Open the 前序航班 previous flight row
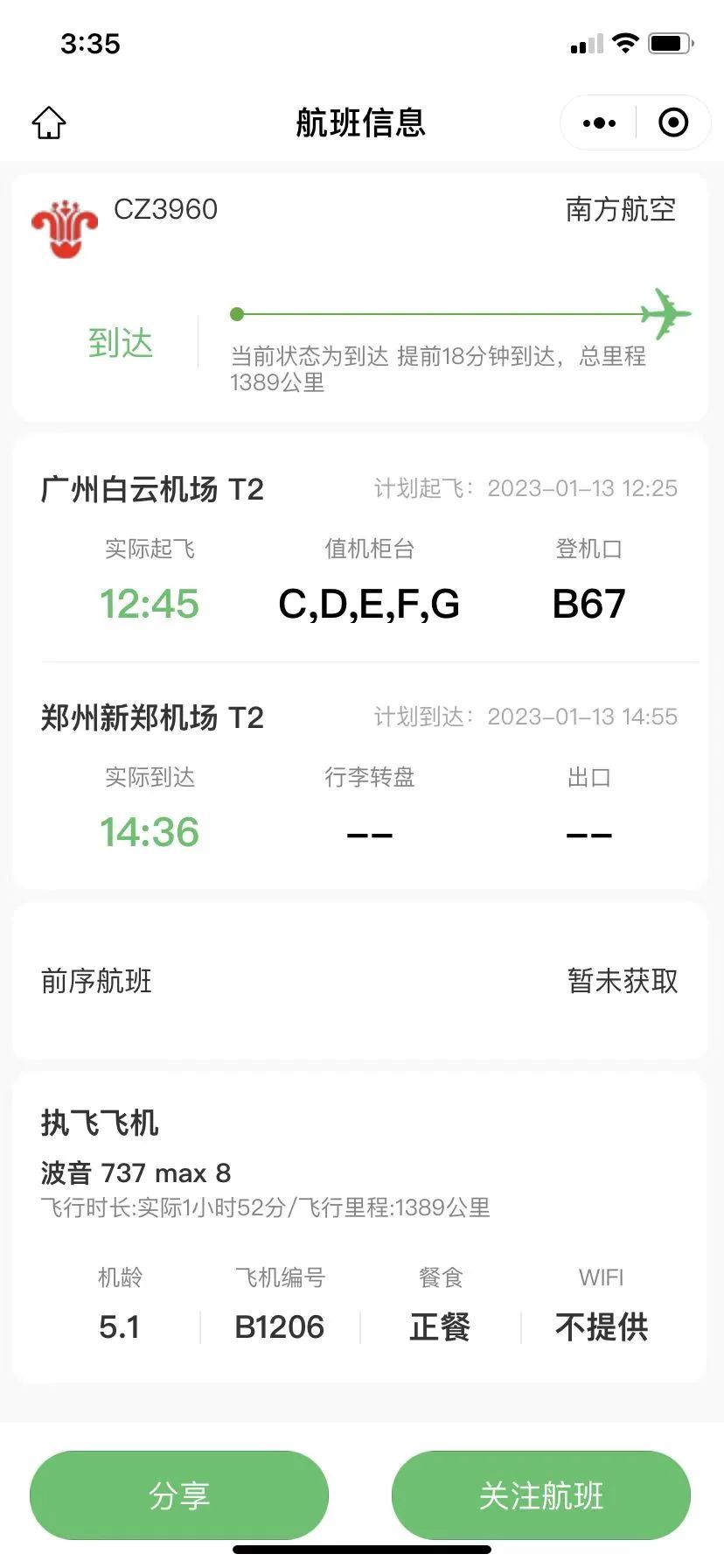Image resolution: width=724 pixels, height=1568 pixels. click(359, 981)
